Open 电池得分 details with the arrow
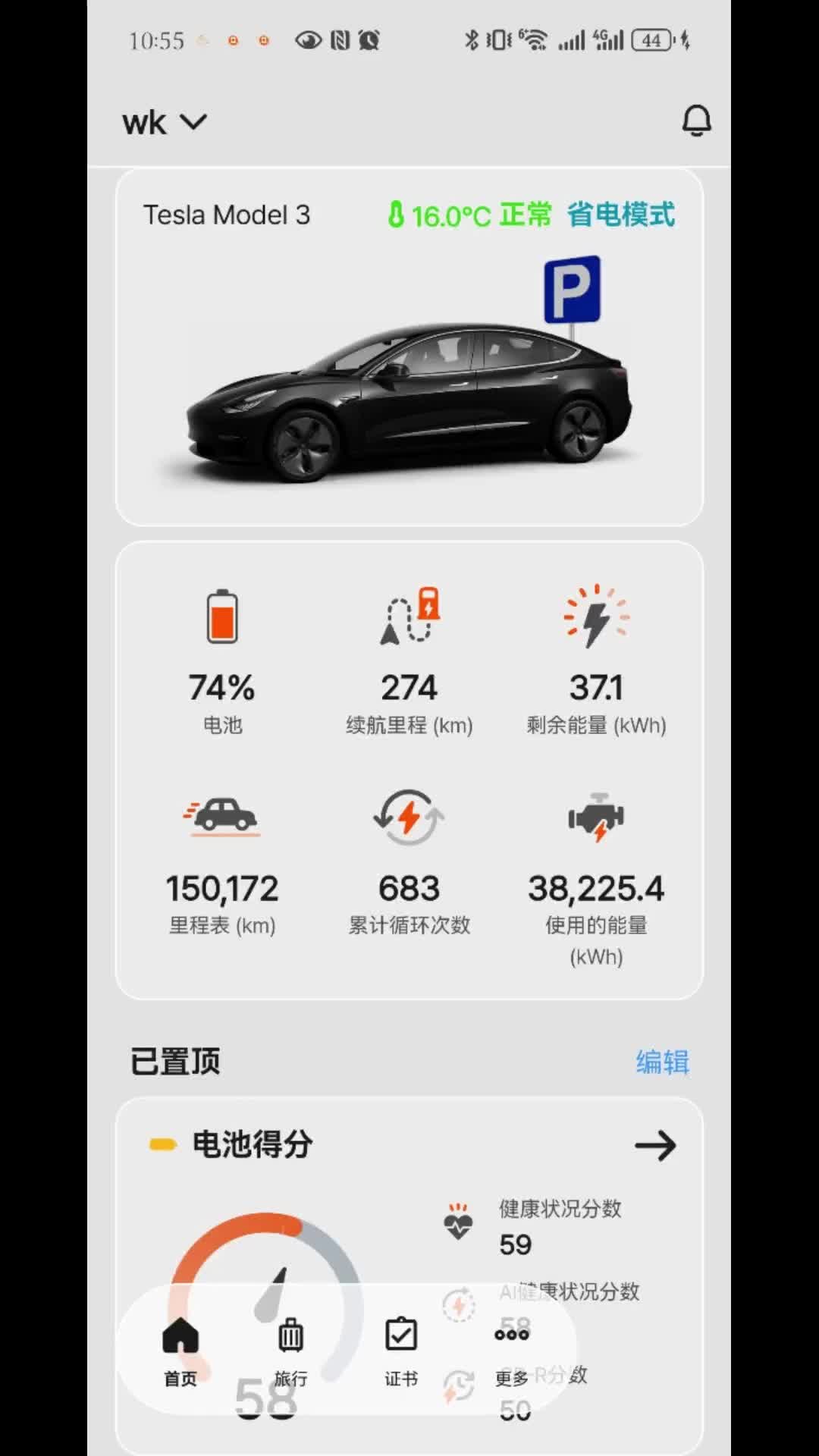Viewport: 819px width, 1456px height. [x=655, y=1145]
